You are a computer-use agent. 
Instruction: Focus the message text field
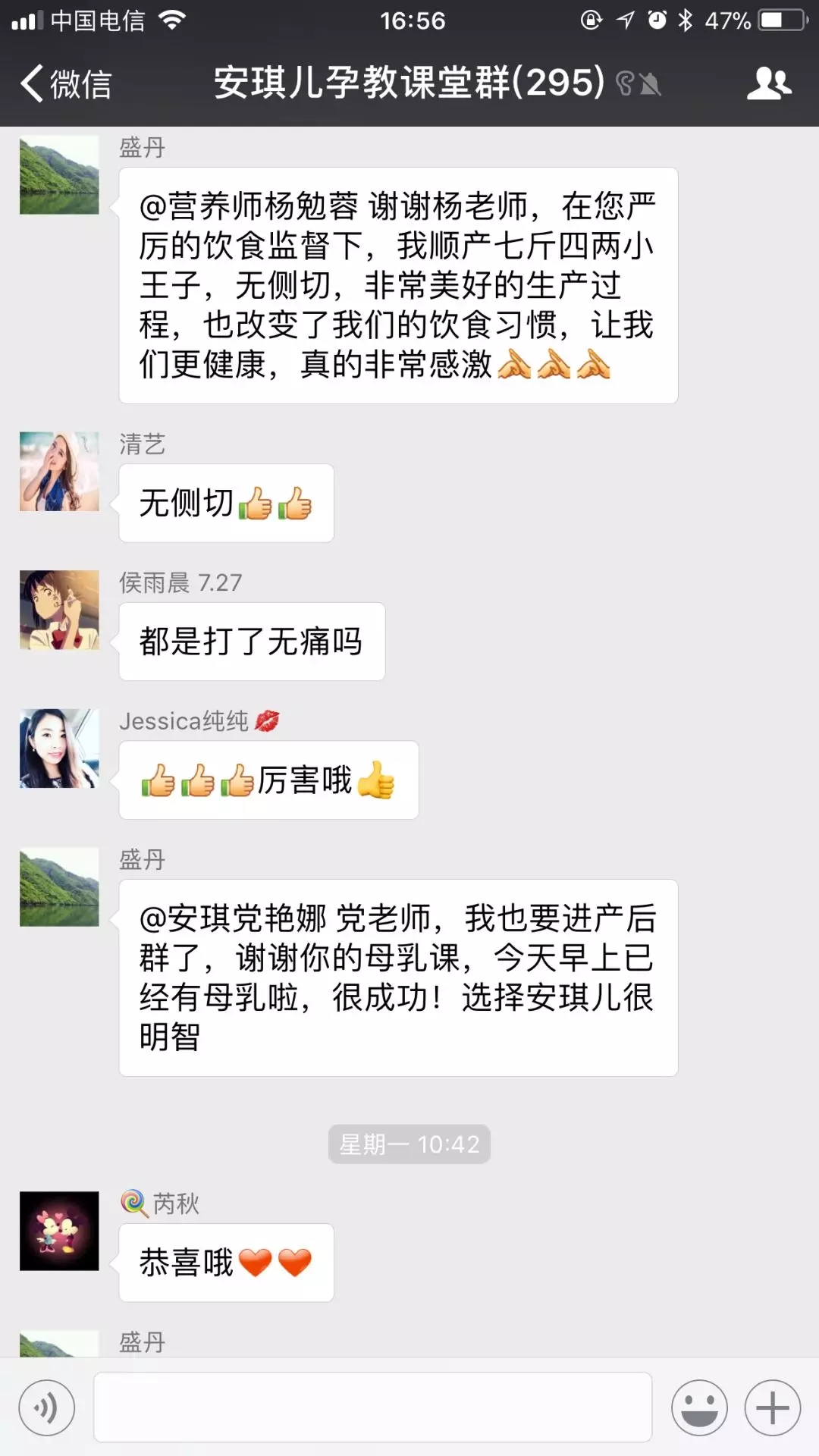coord(372,1407)
